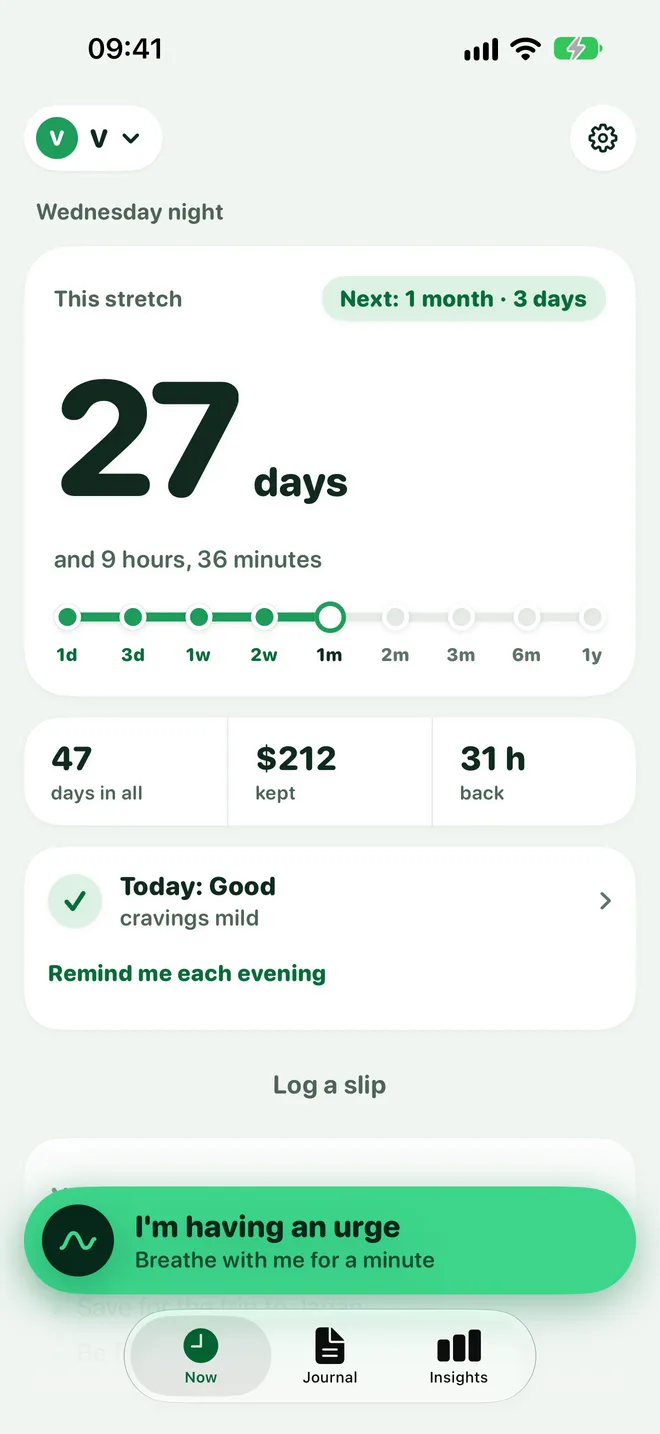This screenshot has width=660, height=1434.
Task: Open the 31 h back stat
Action: (534, 772)
